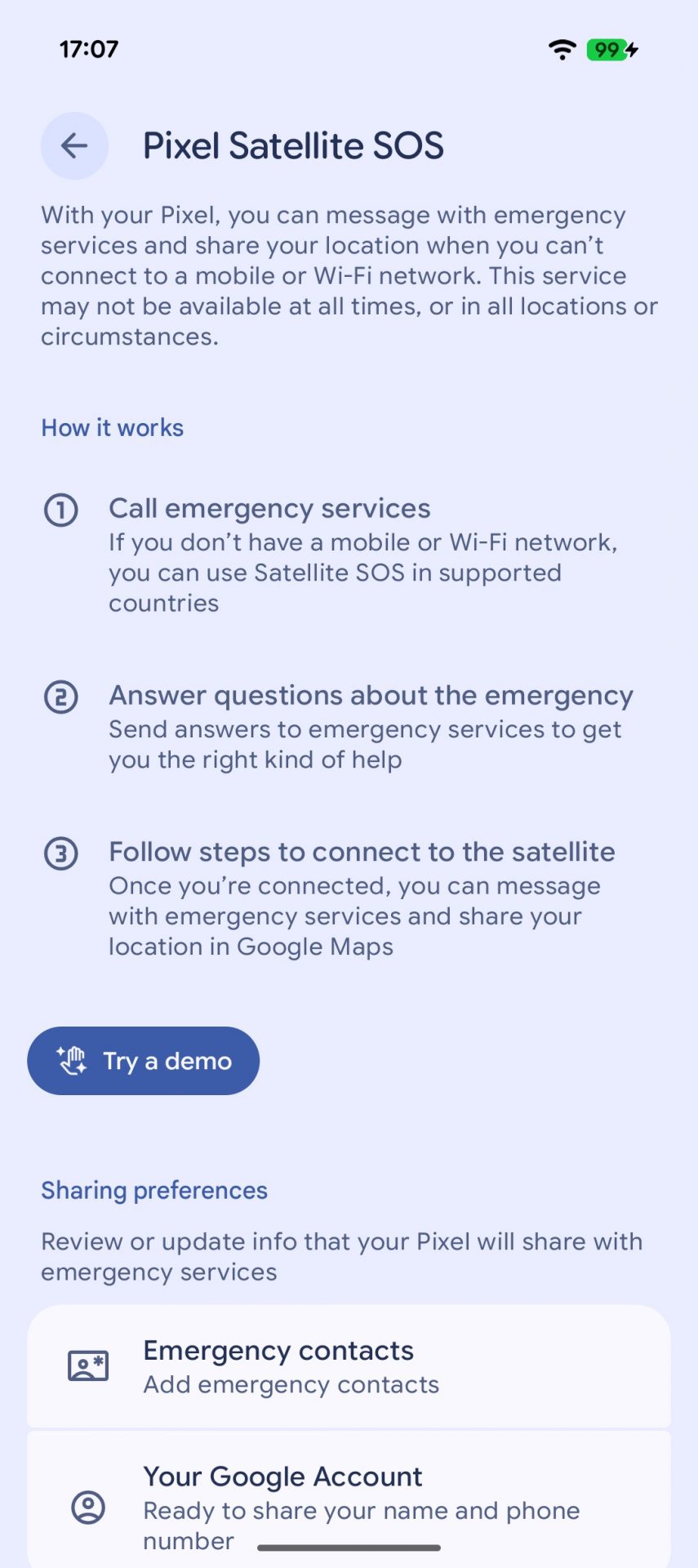
Task: Start the Try a demo walkthrough
Action: [144, 1061]
